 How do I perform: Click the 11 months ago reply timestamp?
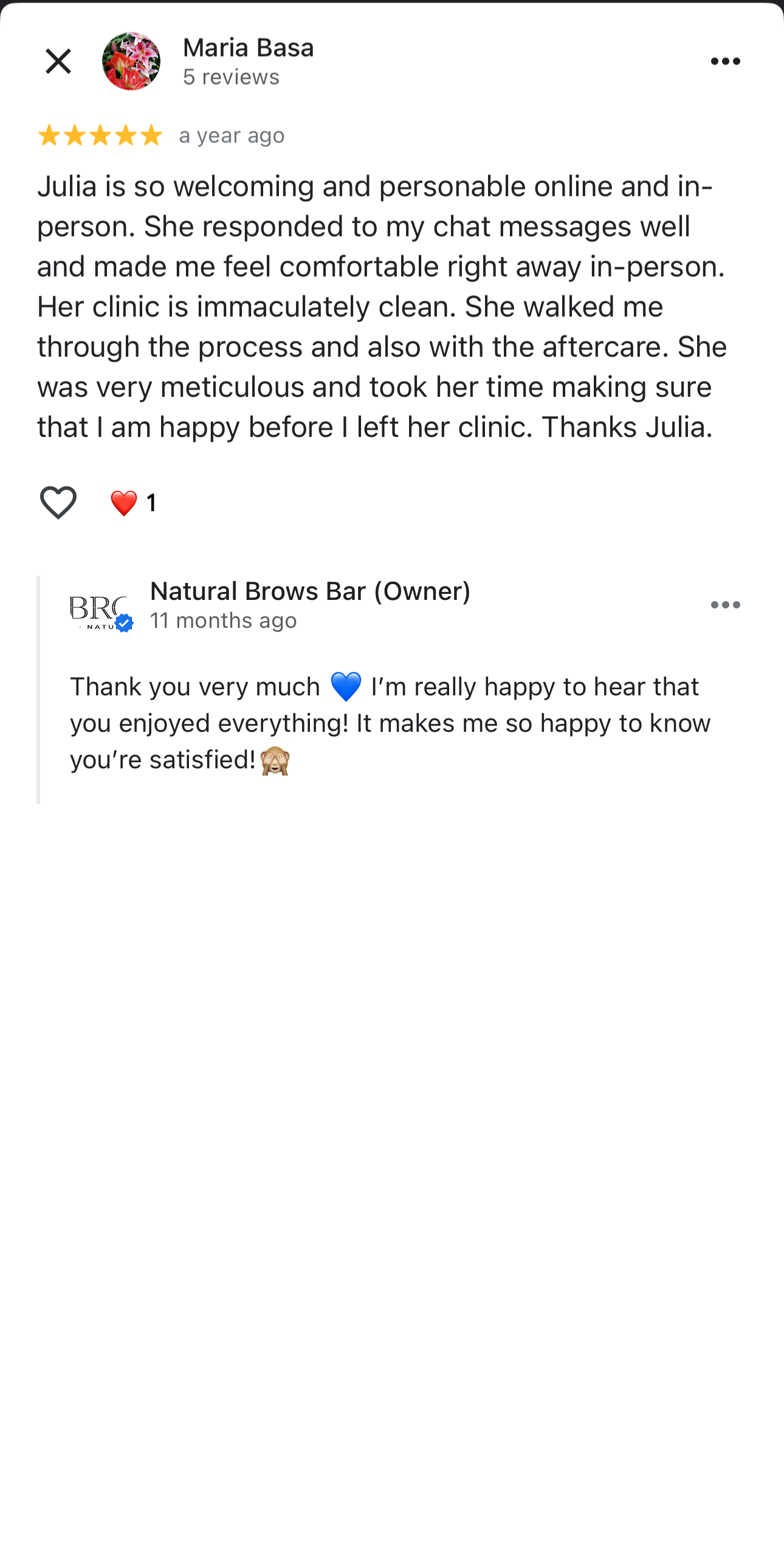coord(224,621)
